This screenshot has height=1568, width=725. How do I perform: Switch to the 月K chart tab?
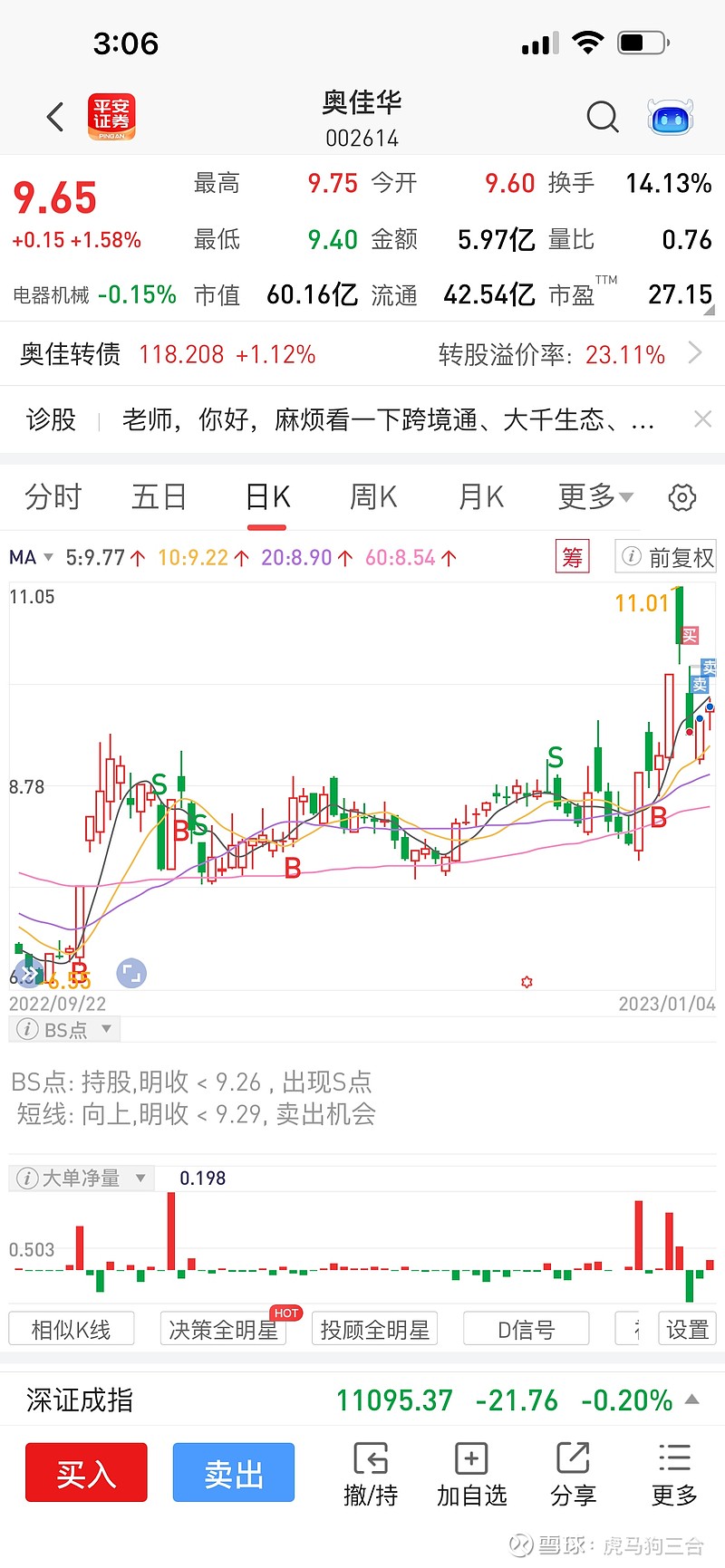click(480, 496)
